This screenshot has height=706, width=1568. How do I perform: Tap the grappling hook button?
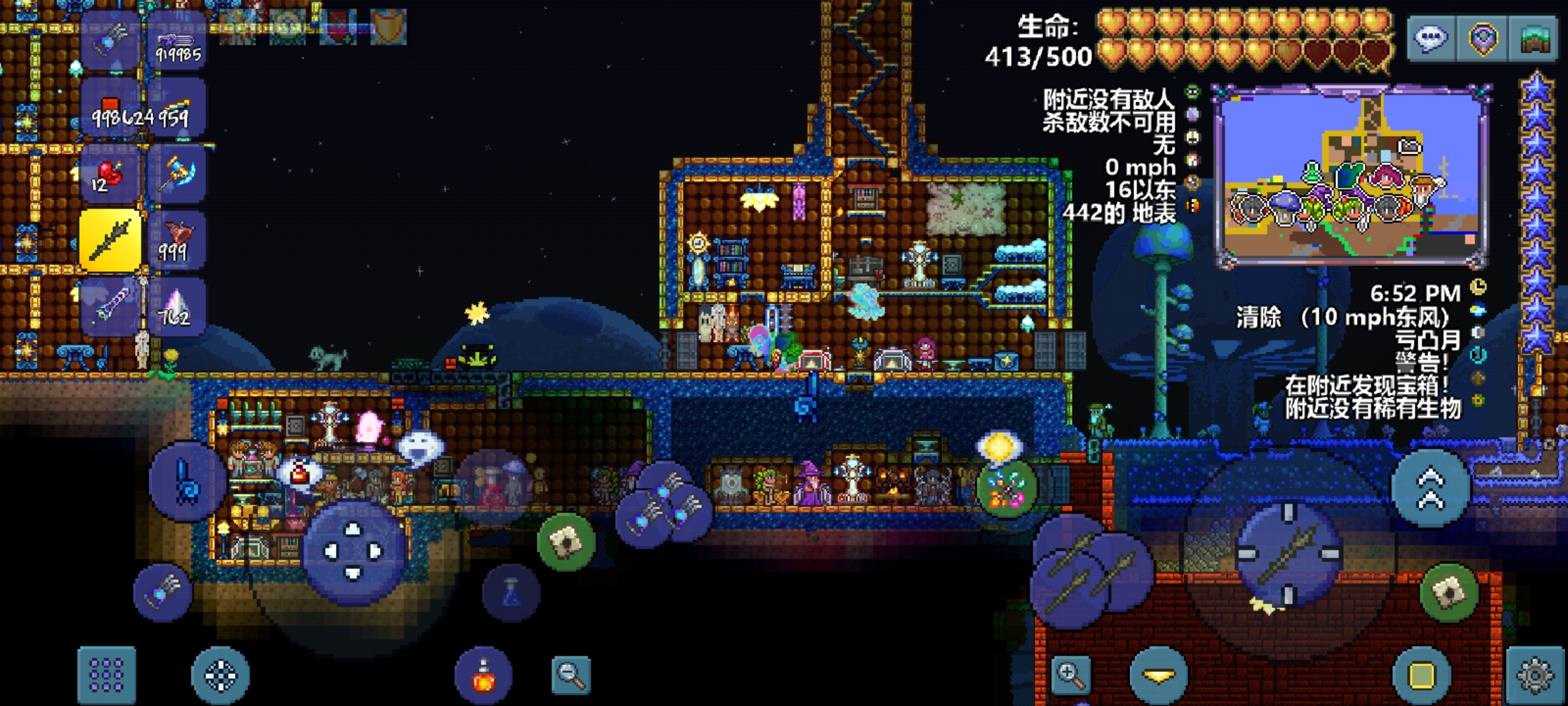pos(188,482)
